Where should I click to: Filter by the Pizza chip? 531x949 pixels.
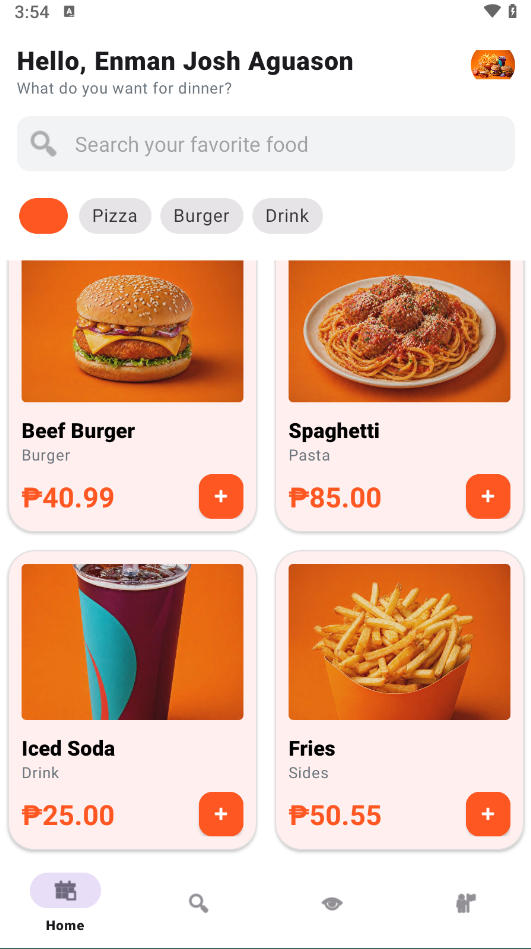tap(115, 215)
